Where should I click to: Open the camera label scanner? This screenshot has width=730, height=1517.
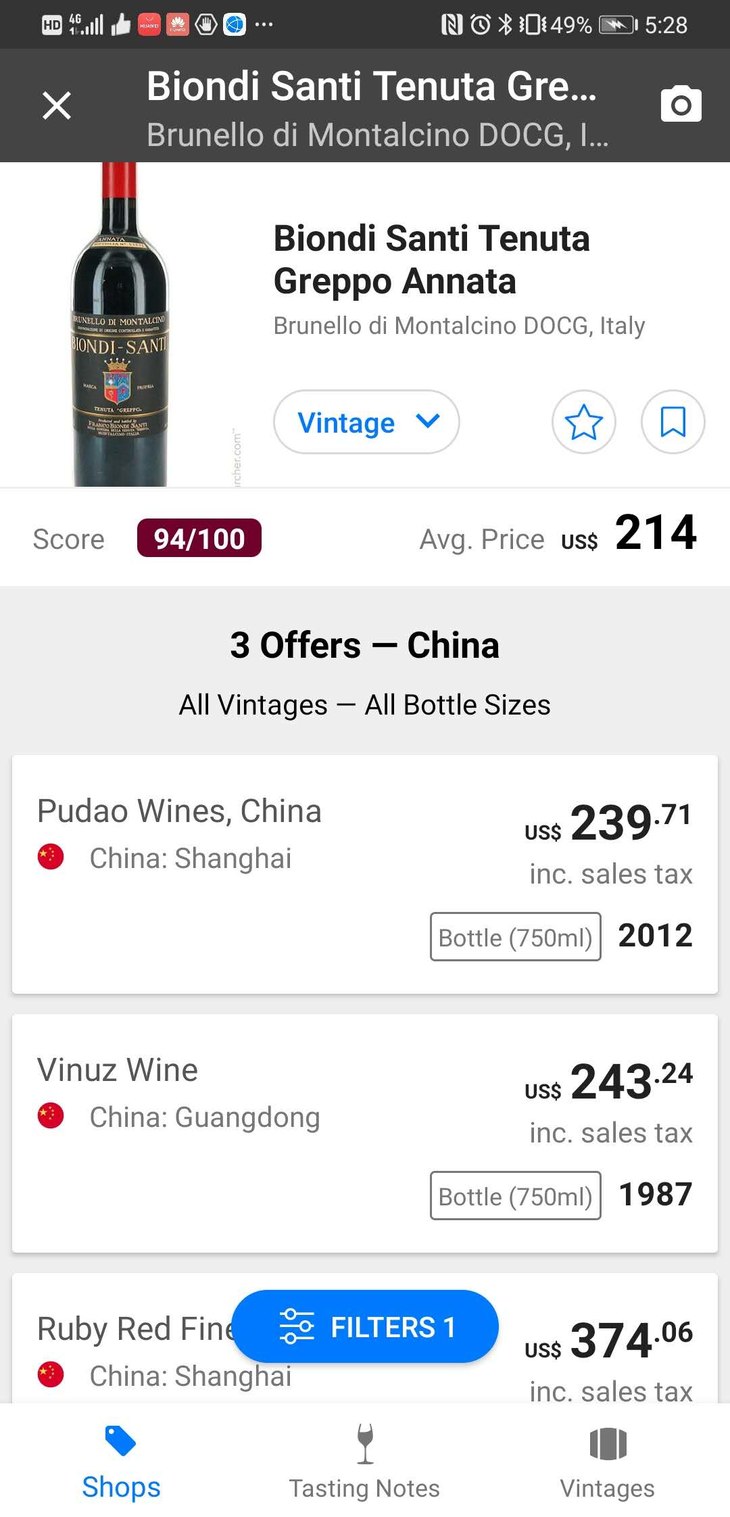point(681,105)
